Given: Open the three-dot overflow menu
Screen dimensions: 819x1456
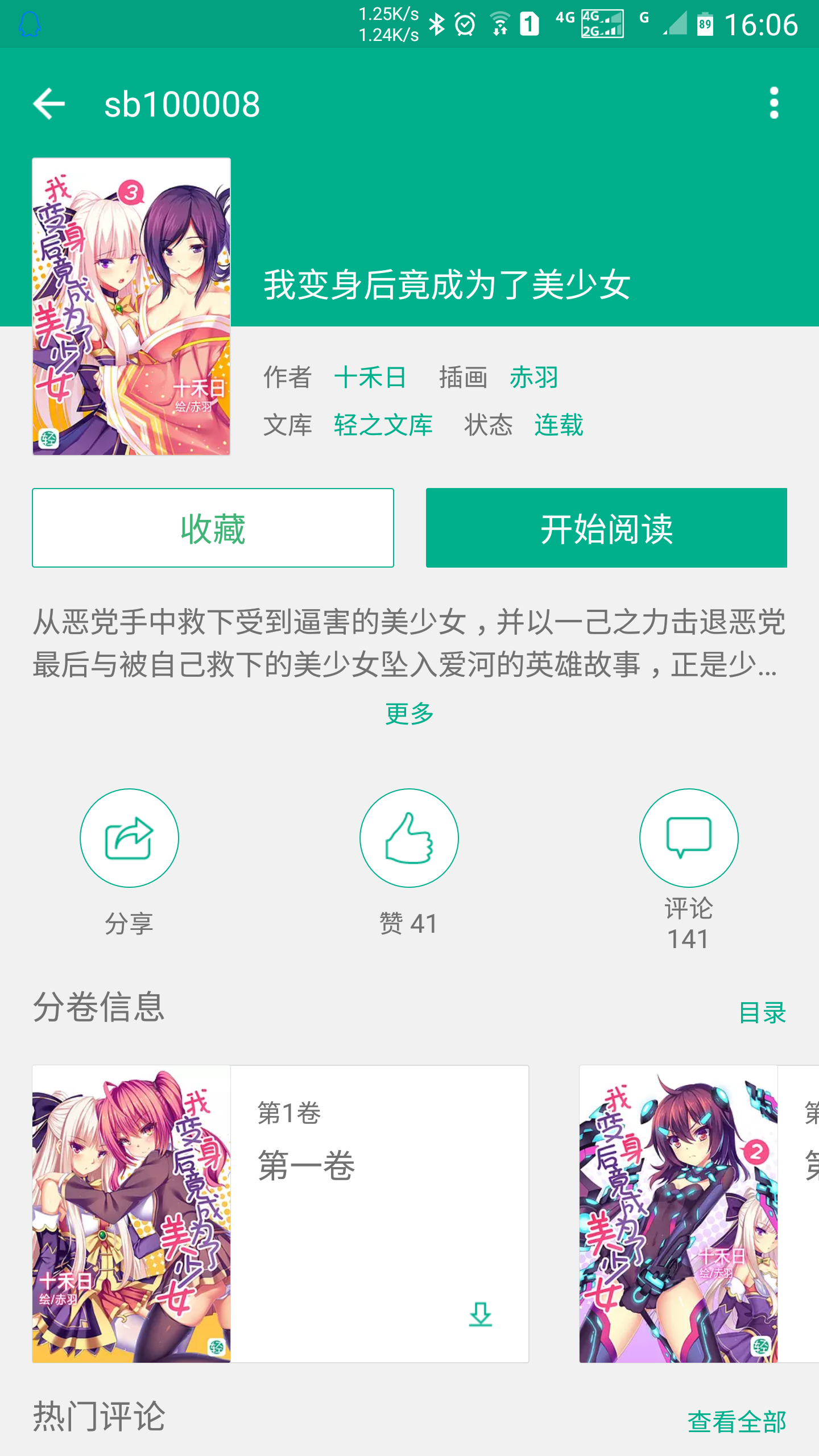Looking at the screenshot, I should [x=773, y=104].
